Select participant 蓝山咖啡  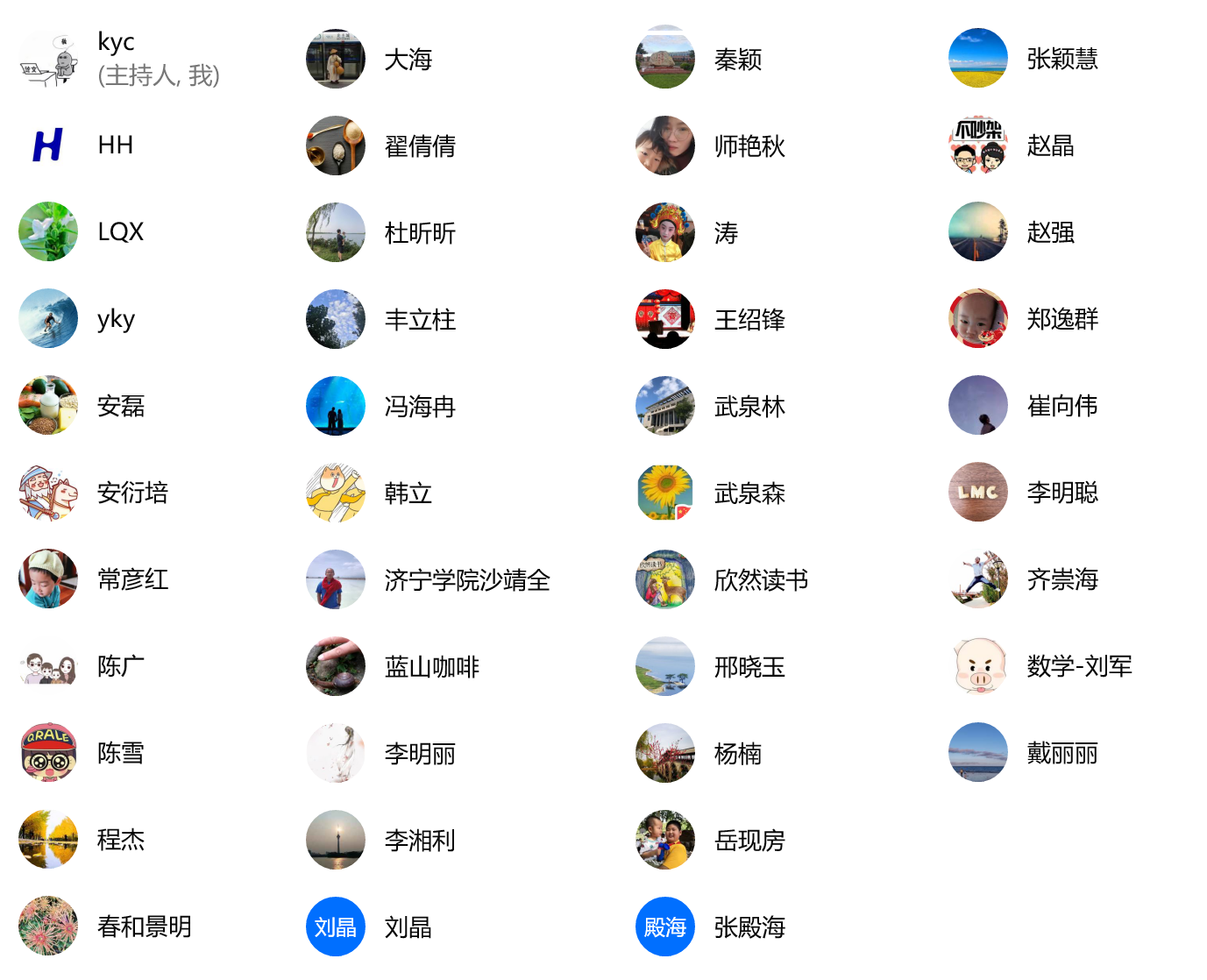431,667
